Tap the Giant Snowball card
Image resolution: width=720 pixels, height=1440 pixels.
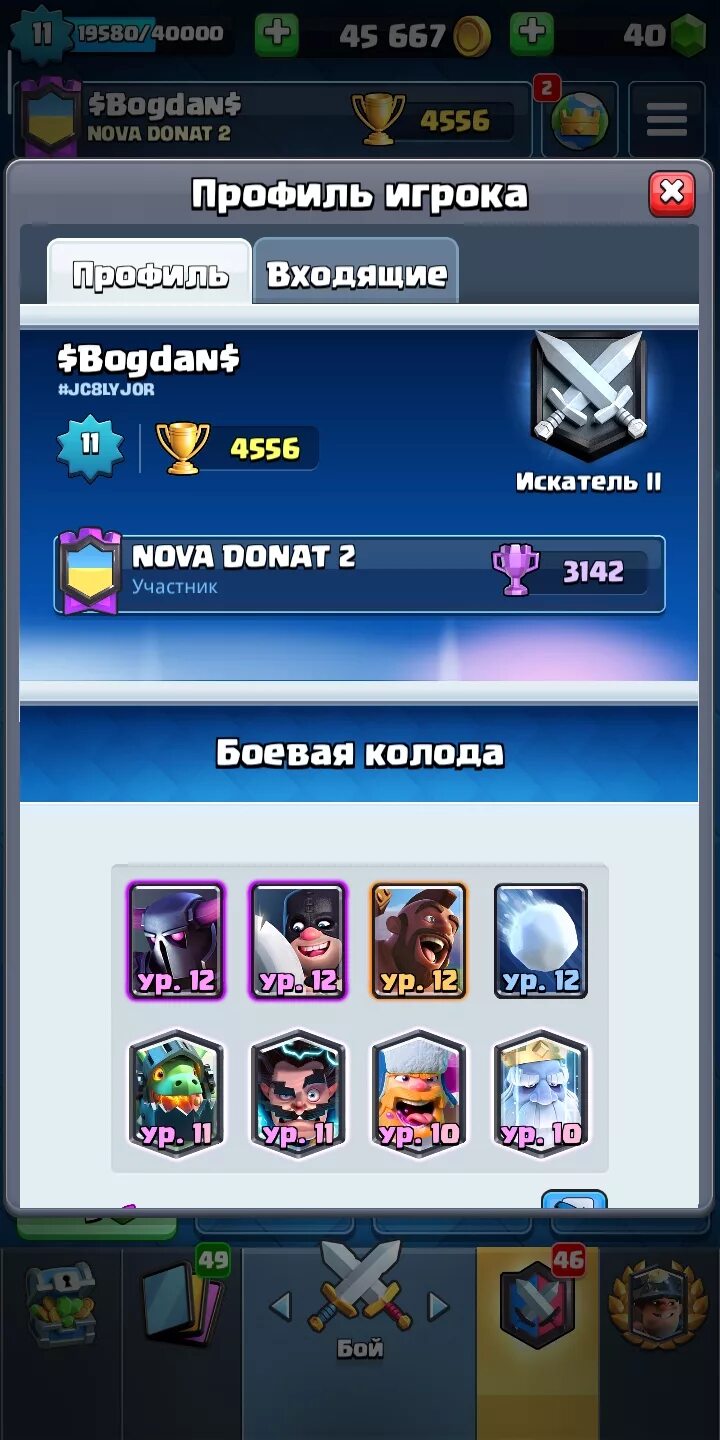[541, 941]
